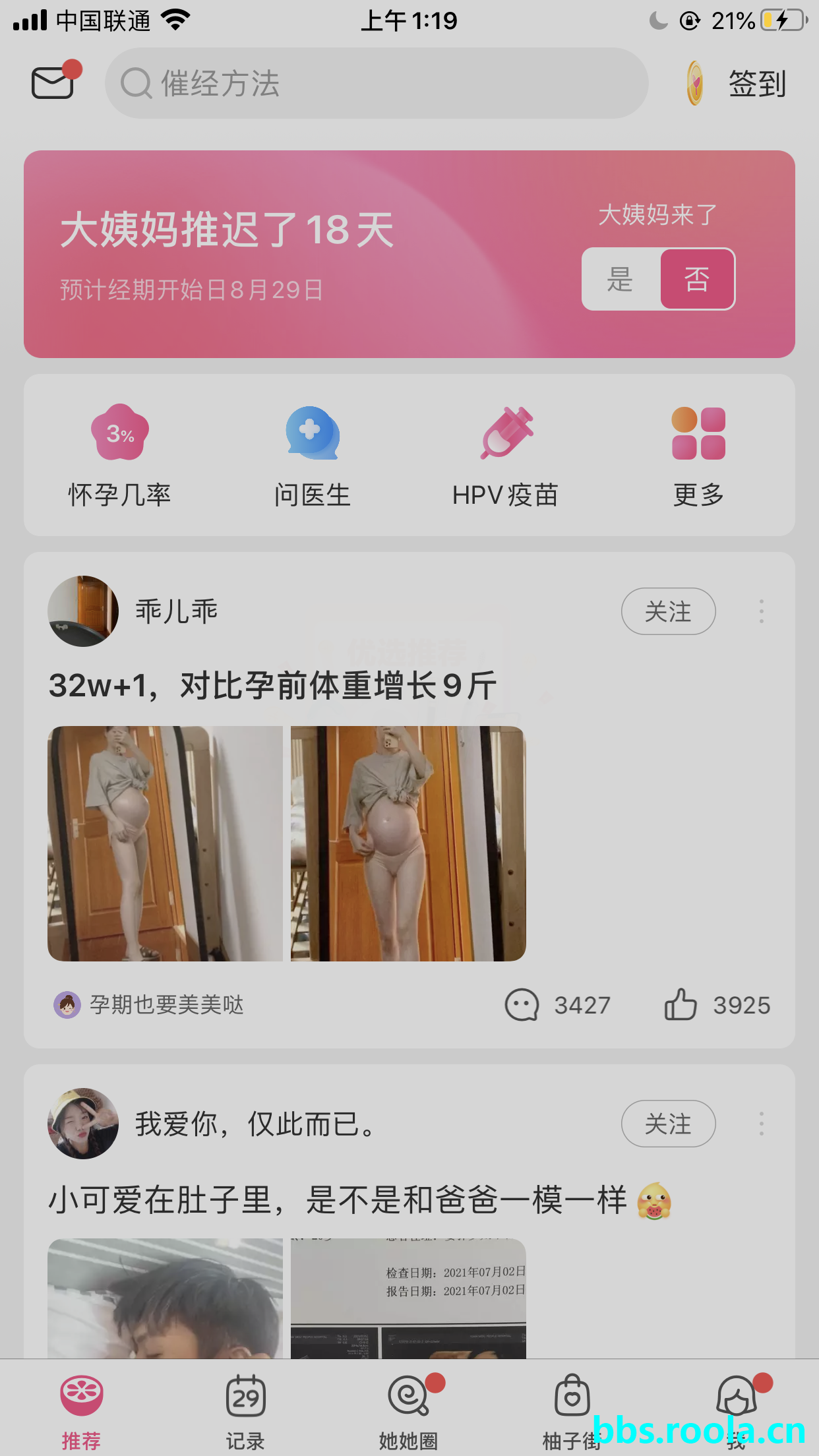The width and height of the screenshot is (819, 1456).
Task: Open post 32w+1，对比孕前体重增长9斤
Action: pyautogui.click(x=272, y=686)
